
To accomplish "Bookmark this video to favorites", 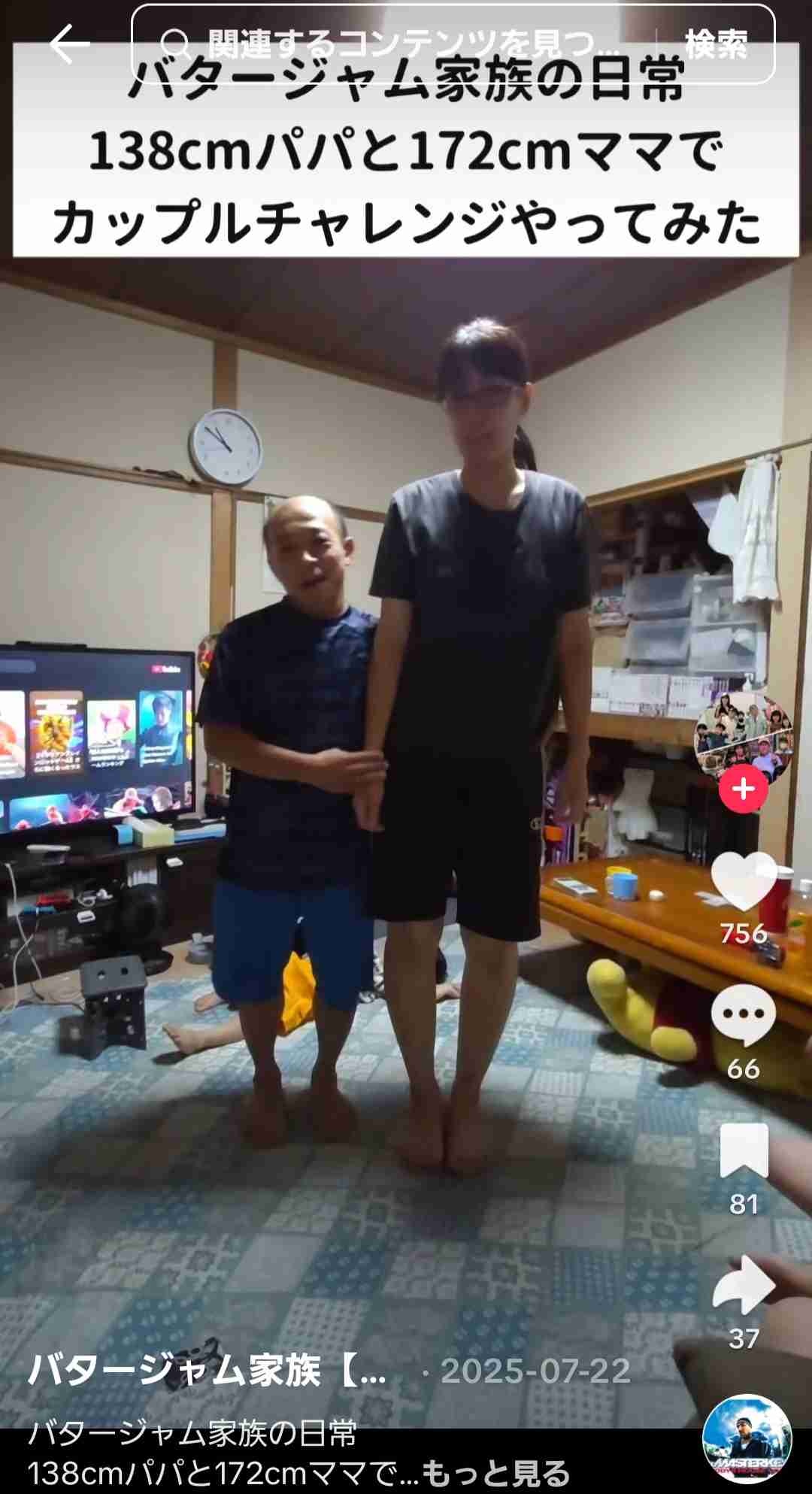I will click(x=744, y=1150).
